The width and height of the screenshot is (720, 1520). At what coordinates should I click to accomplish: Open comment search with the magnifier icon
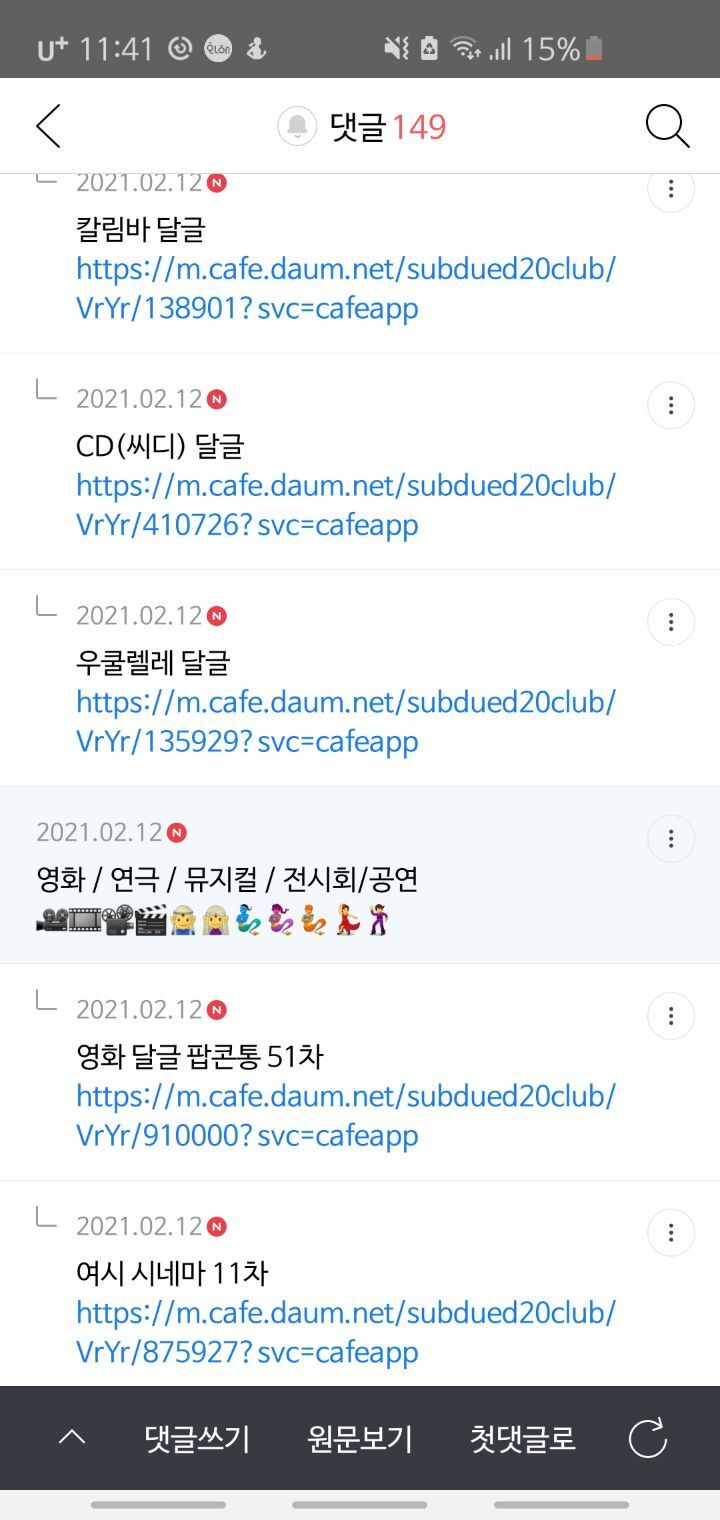(x=667, y=126)
